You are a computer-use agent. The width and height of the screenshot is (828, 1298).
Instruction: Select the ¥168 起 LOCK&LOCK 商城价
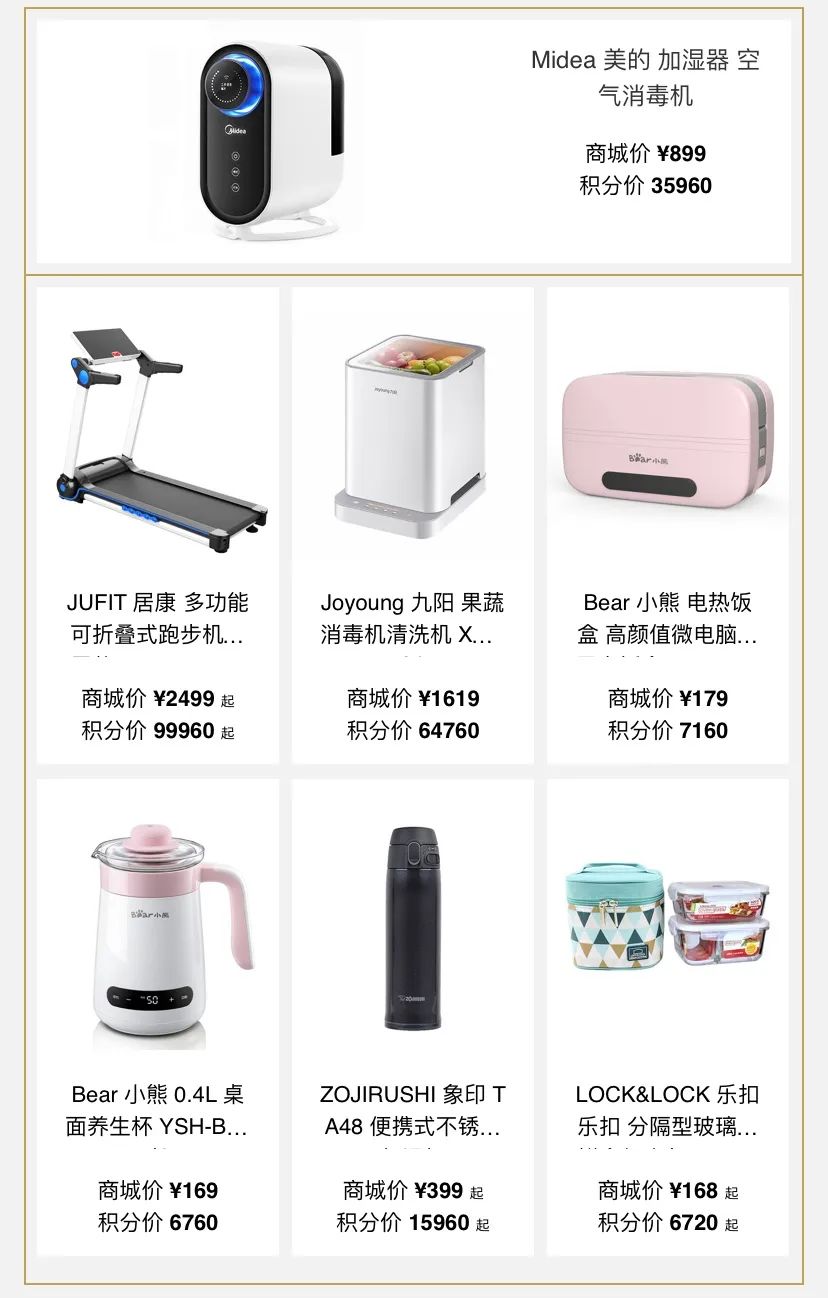tap(668, 1190)
